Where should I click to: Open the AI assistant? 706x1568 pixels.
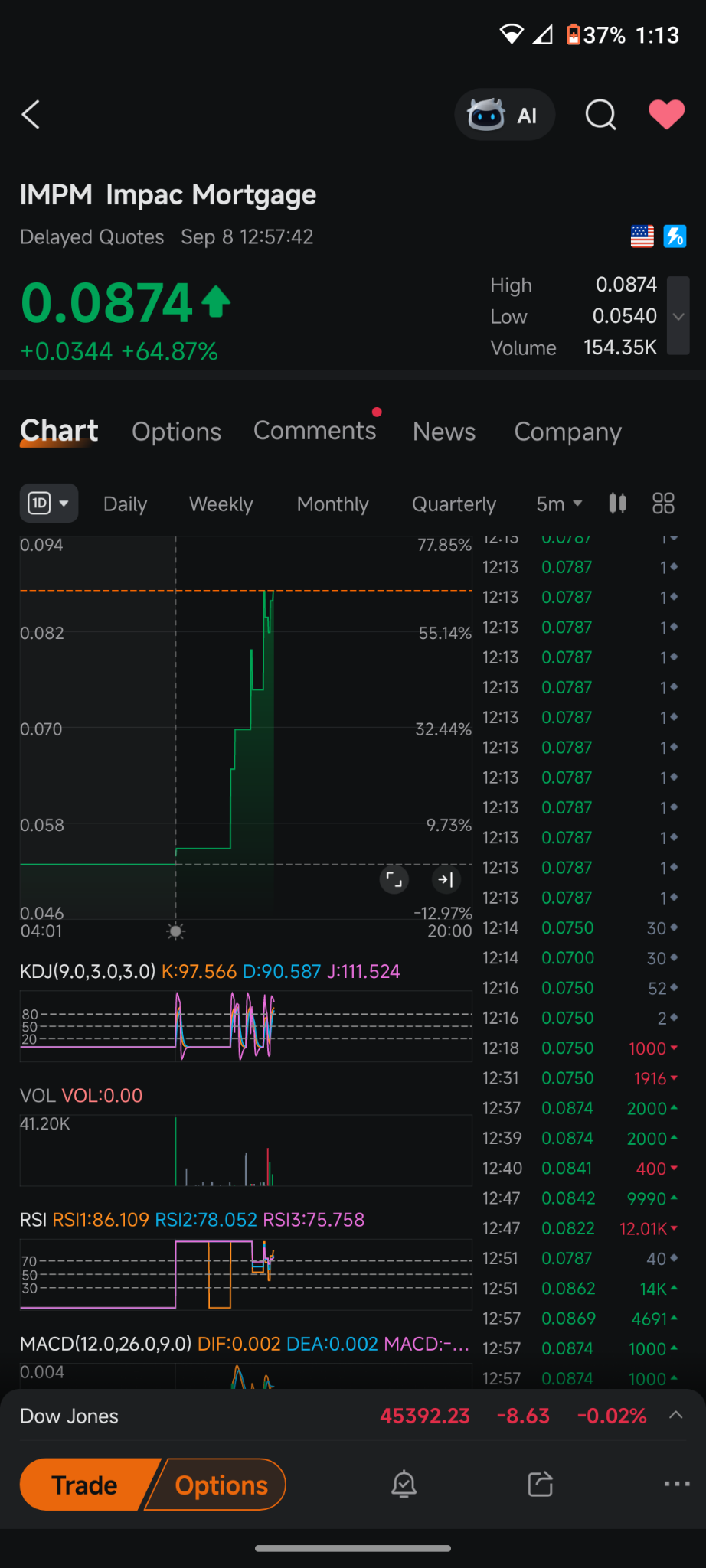[x=505, y=115]
